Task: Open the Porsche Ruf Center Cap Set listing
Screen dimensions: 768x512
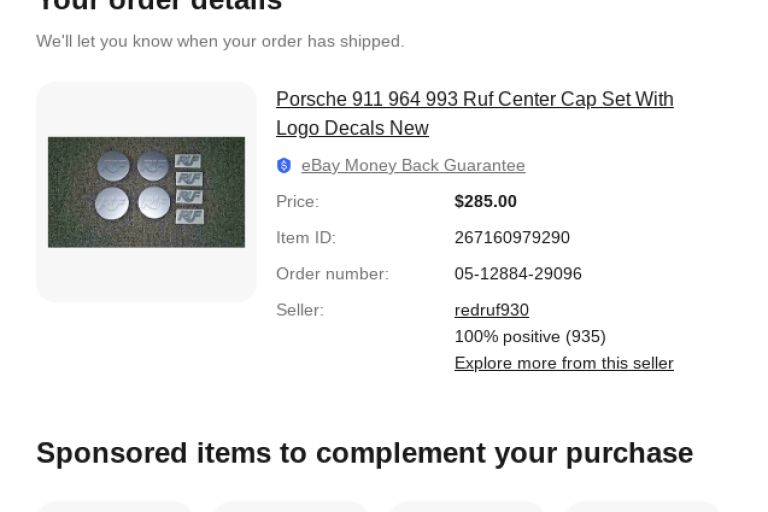Action: coord(474,100)
